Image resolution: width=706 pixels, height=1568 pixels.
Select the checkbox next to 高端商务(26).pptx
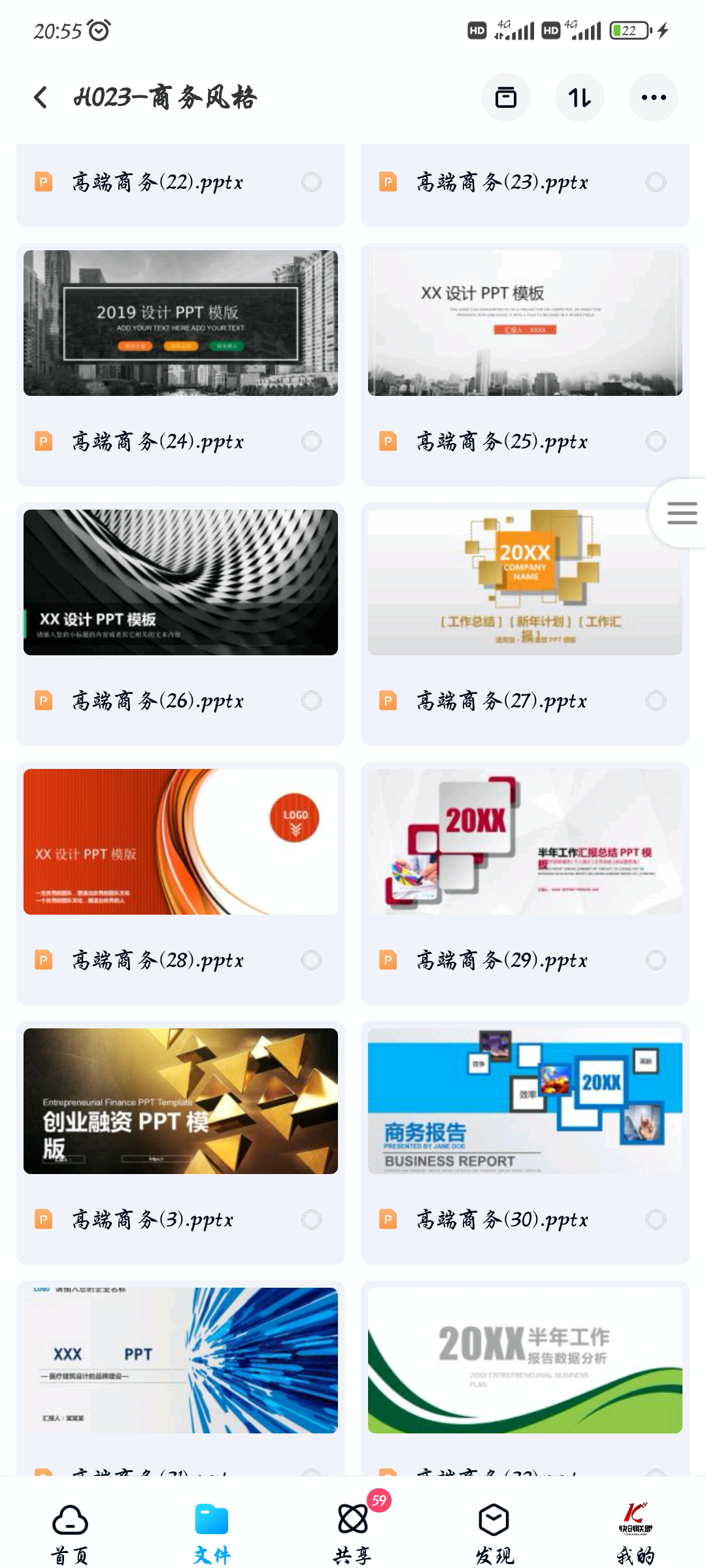(x=312, y=700)
